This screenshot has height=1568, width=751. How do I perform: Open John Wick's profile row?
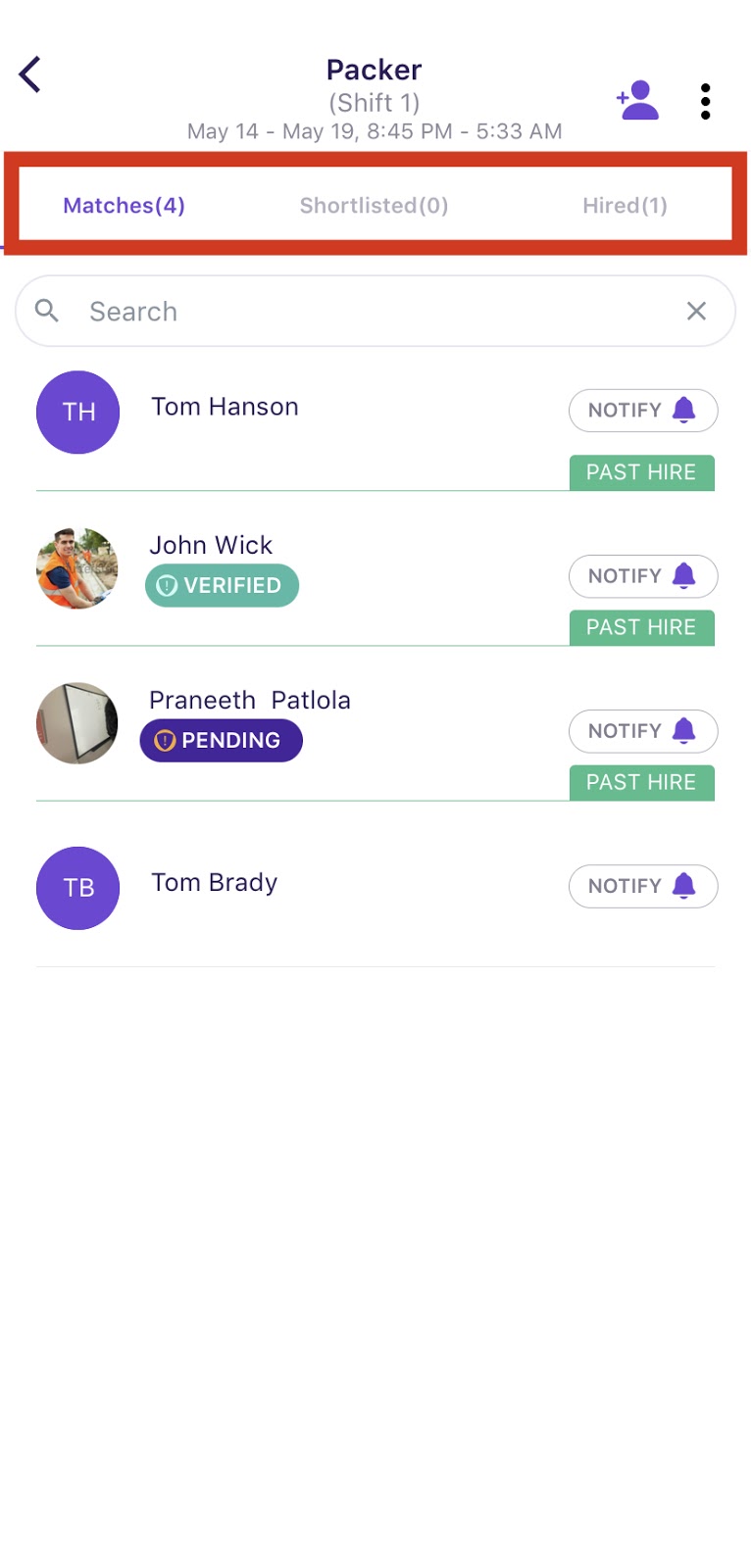[211, 546]
